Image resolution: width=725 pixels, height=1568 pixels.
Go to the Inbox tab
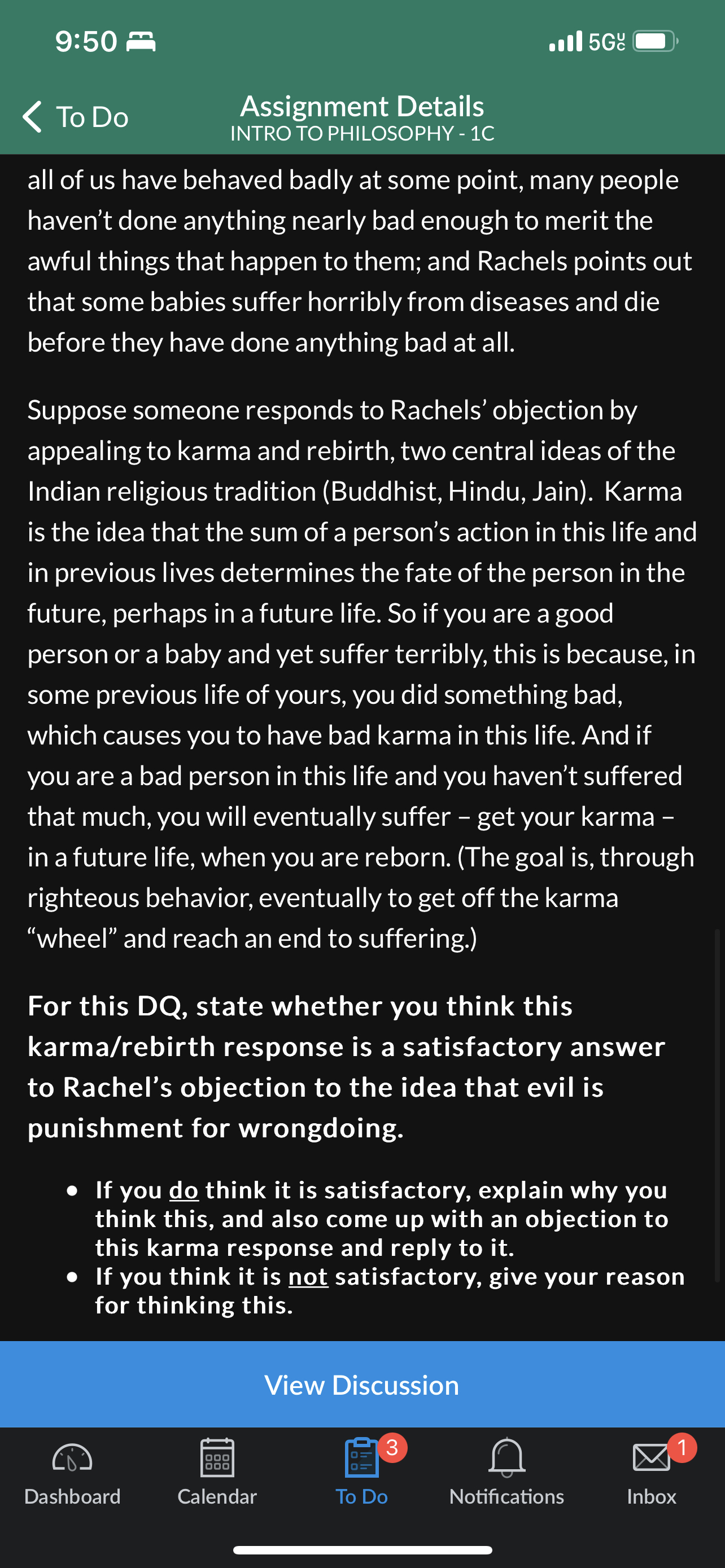[x=652, y=1472]
